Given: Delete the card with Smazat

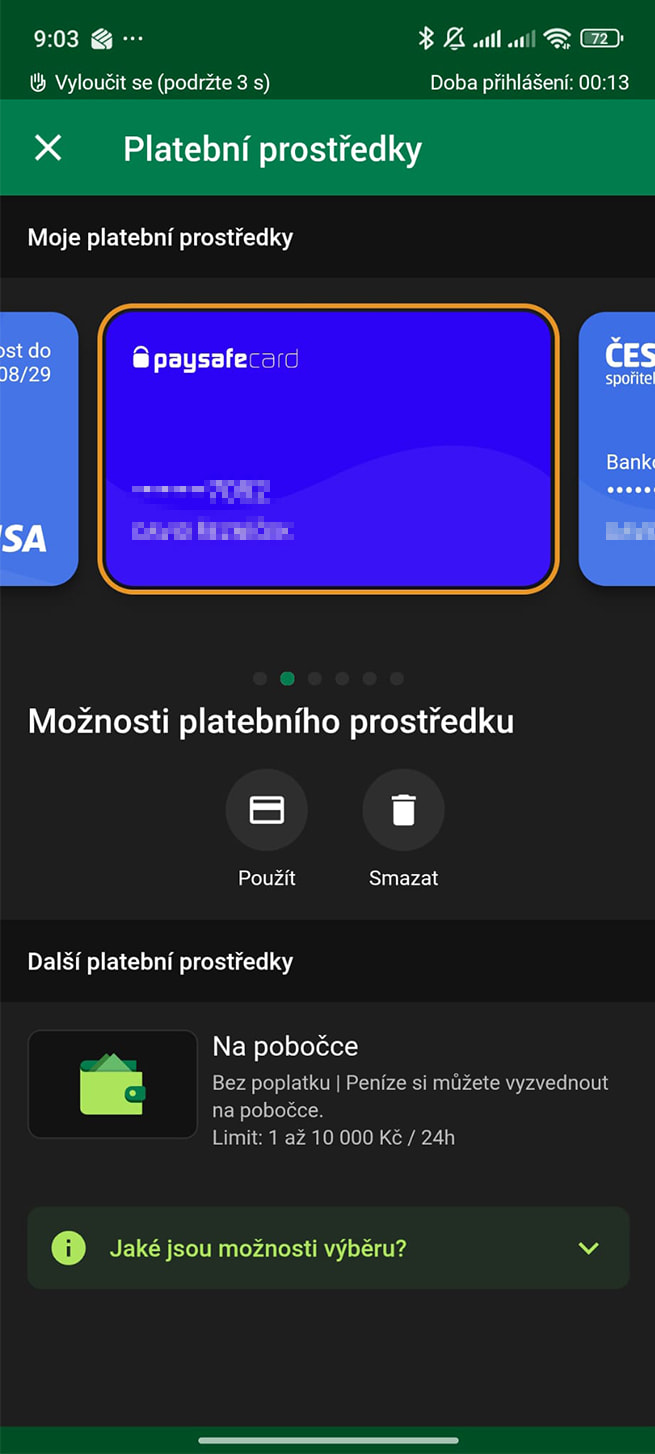Looking at the screenshot, I should pos(403,810).
